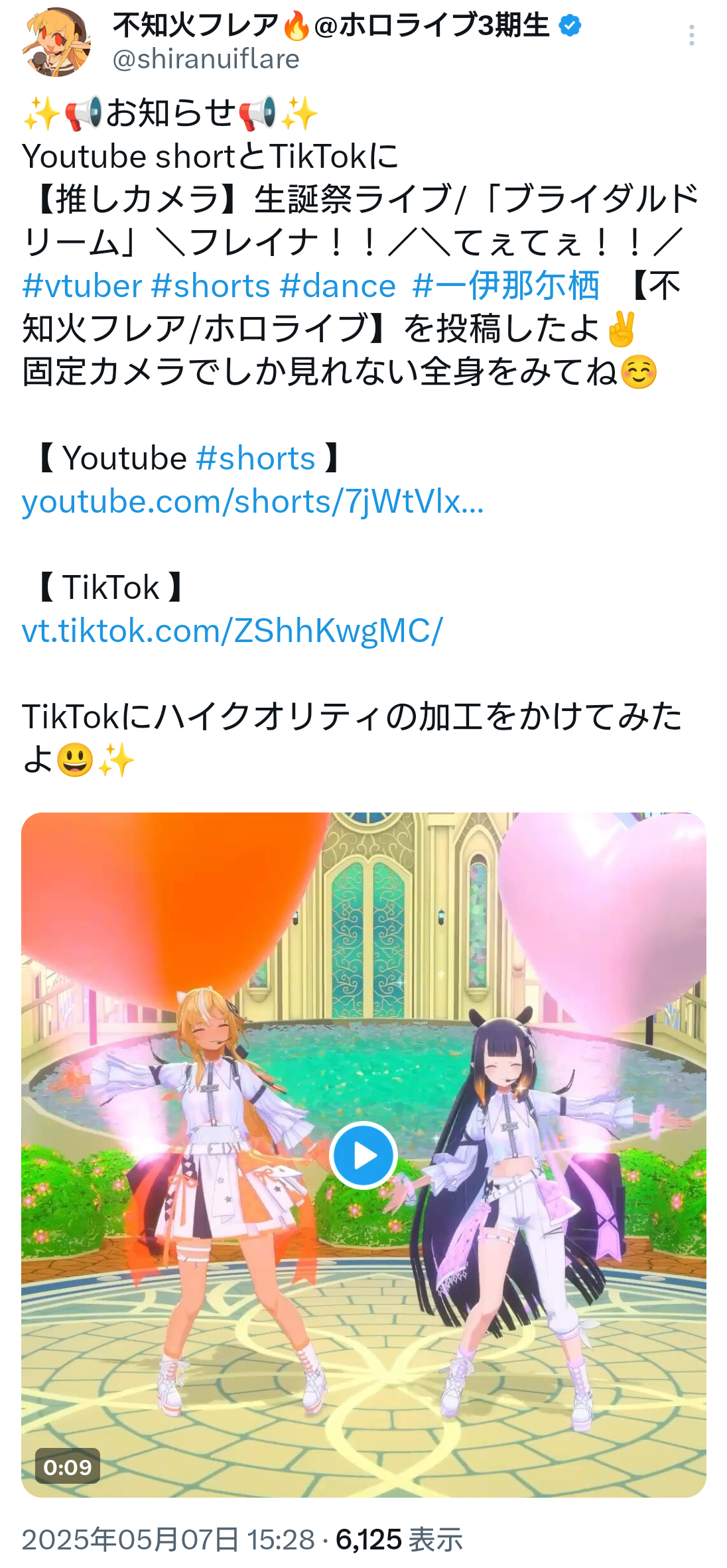Open the youtube.com/shorts link
Screen dimensions: 727x1568
pyautogui.click(x=253, y=502)
